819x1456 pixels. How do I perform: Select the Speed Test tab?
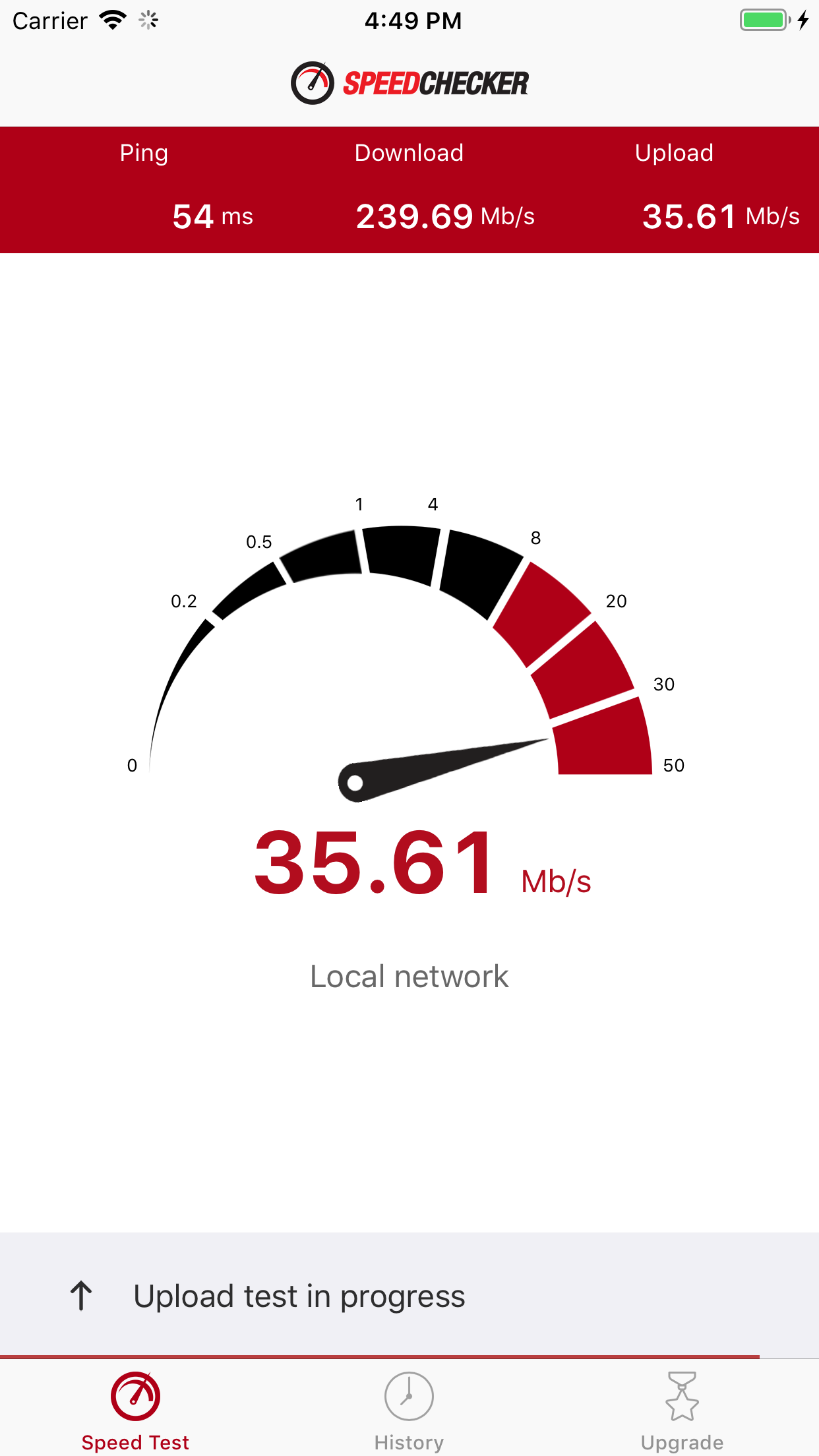[135, 1411]
